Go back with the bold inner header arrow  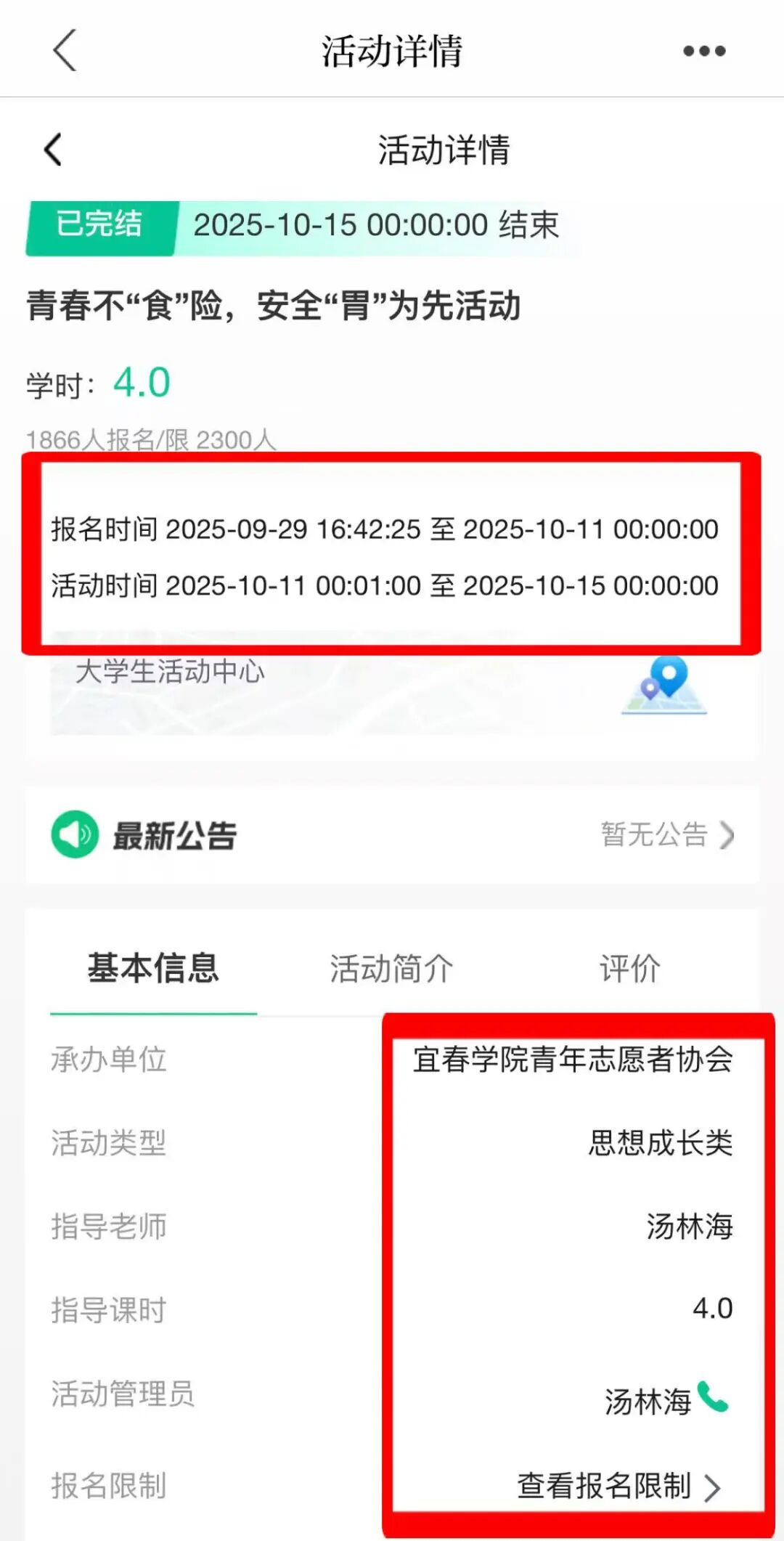[53, 150]
